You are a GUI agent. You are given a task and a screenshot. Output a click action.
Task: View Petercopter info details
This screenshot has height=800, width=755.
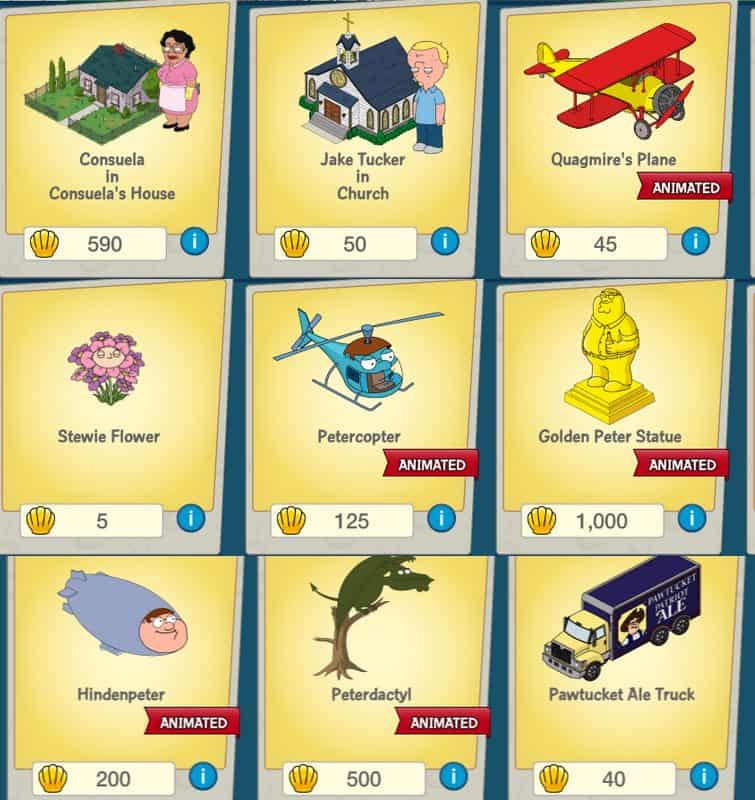[x=441, y=518]
